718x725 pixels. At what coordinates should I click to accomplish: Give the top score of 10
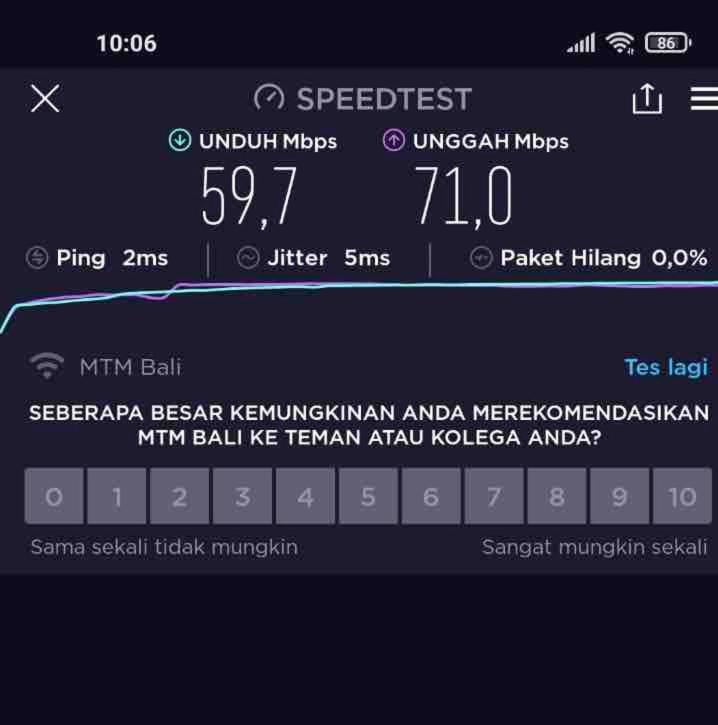click(x=682, y=496)
